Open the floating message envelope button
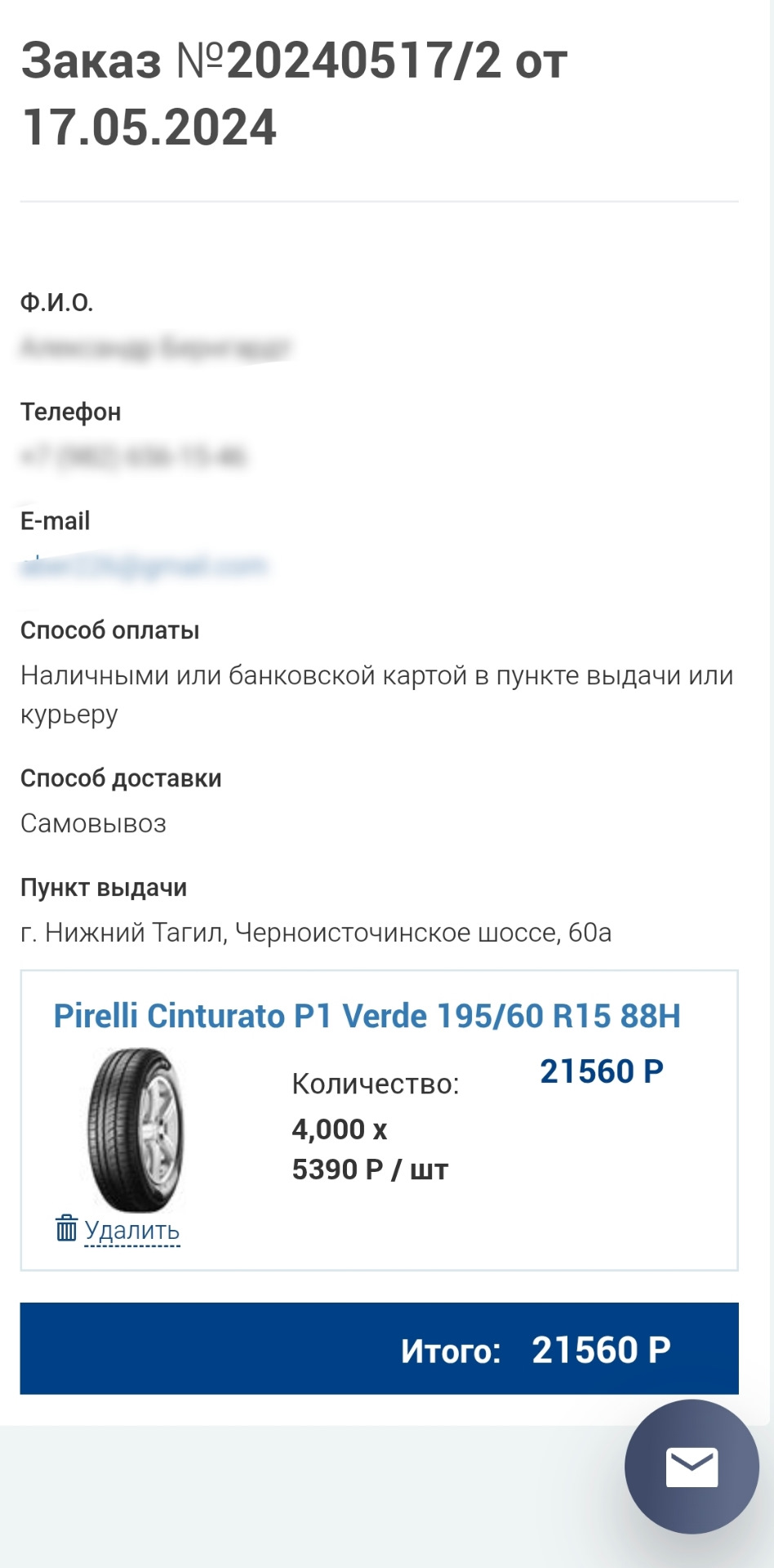 click(691, 1467)
